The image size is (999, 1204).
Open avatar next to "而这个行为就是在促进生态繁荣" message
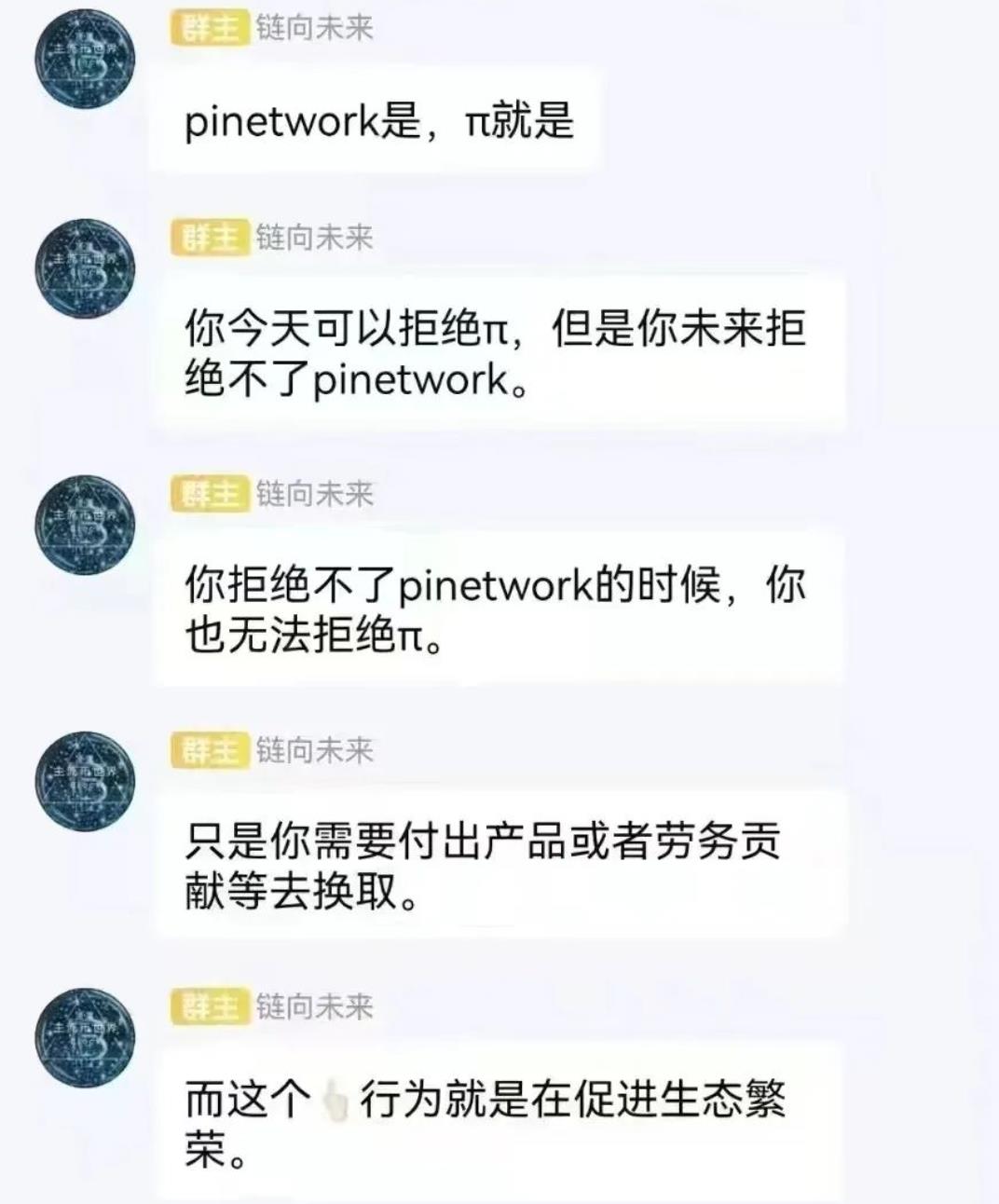(x=85, y=1038)
